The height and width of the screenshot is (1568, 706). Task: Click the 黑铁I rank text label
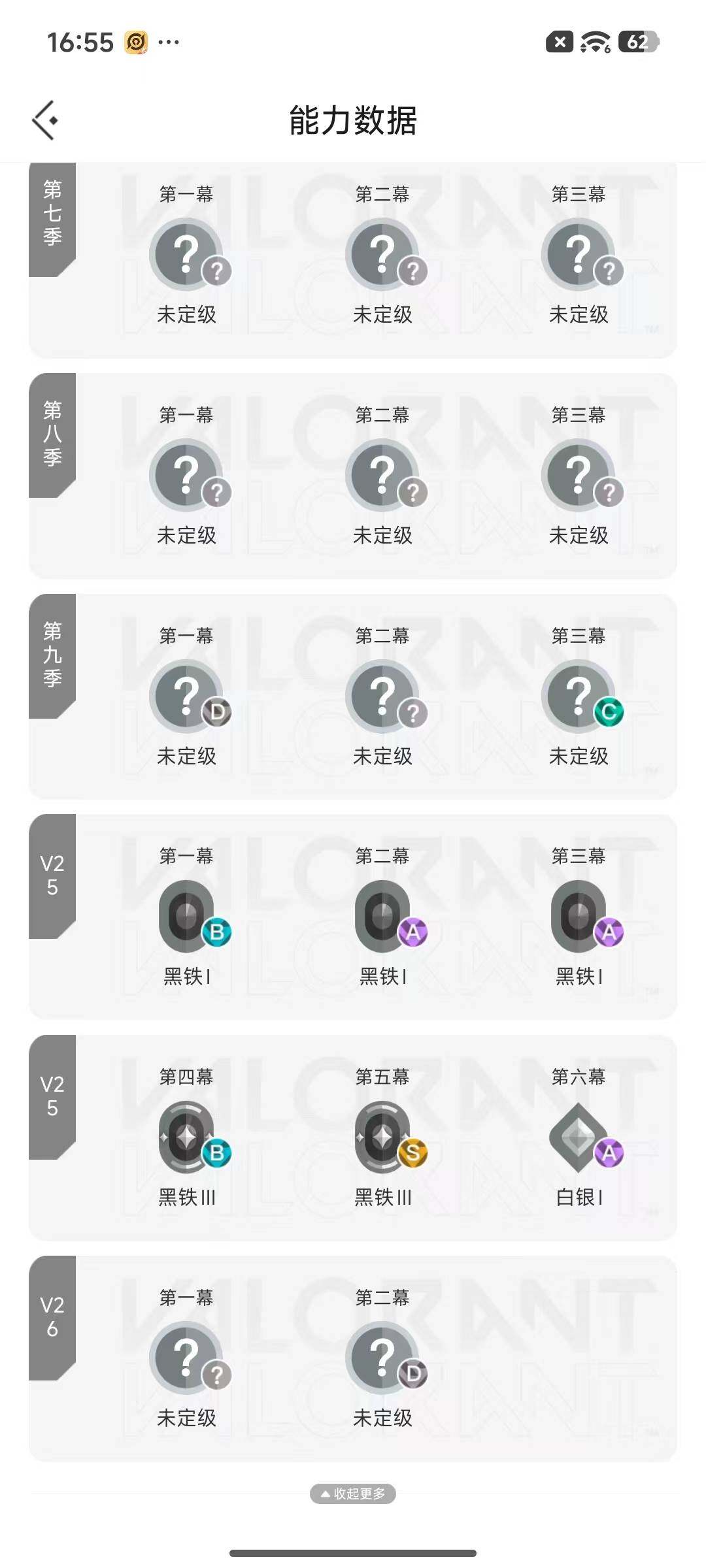[187, 976]
